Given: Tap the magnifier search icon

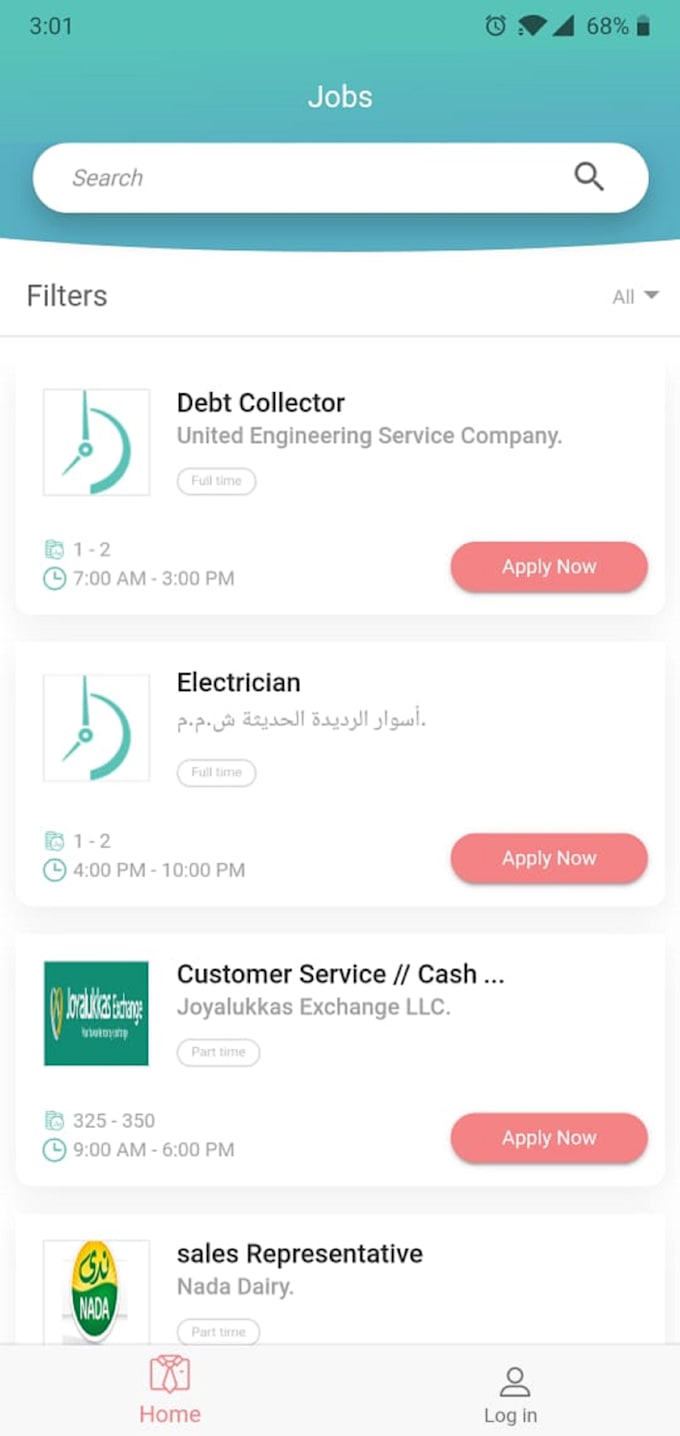Looking at the screenshot, I should tap(589, 177).
